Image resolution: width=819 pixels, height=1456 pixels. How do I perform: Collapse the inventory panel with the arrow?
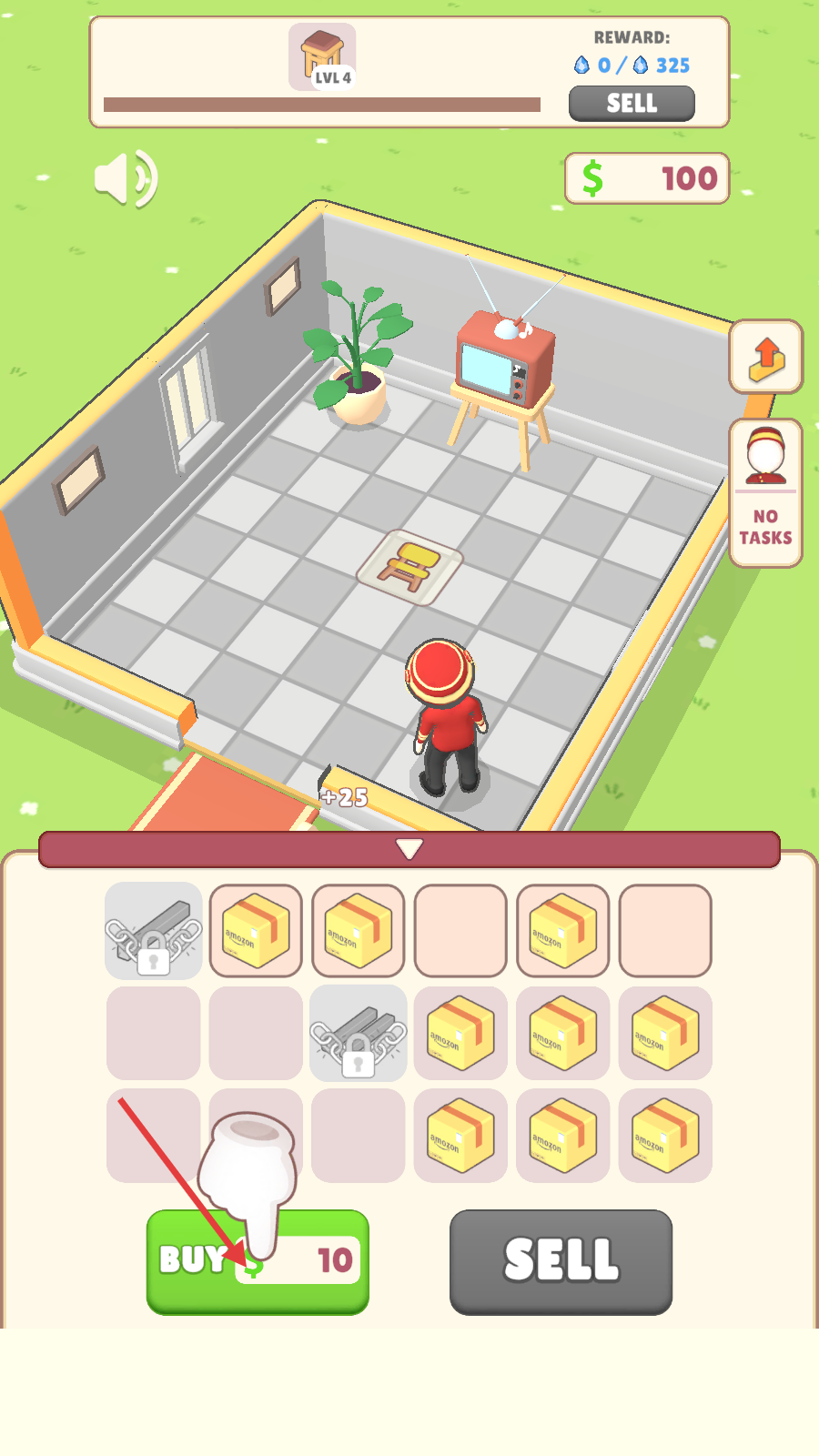(x=409, y=849)
